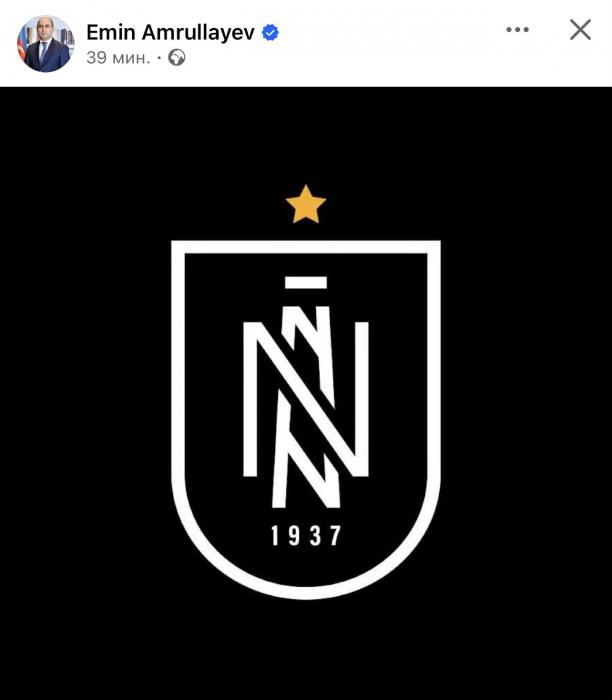Tap the Emin Amrullayev name link
This screenshot has width=612, height=700.
(x=171, y=32)
